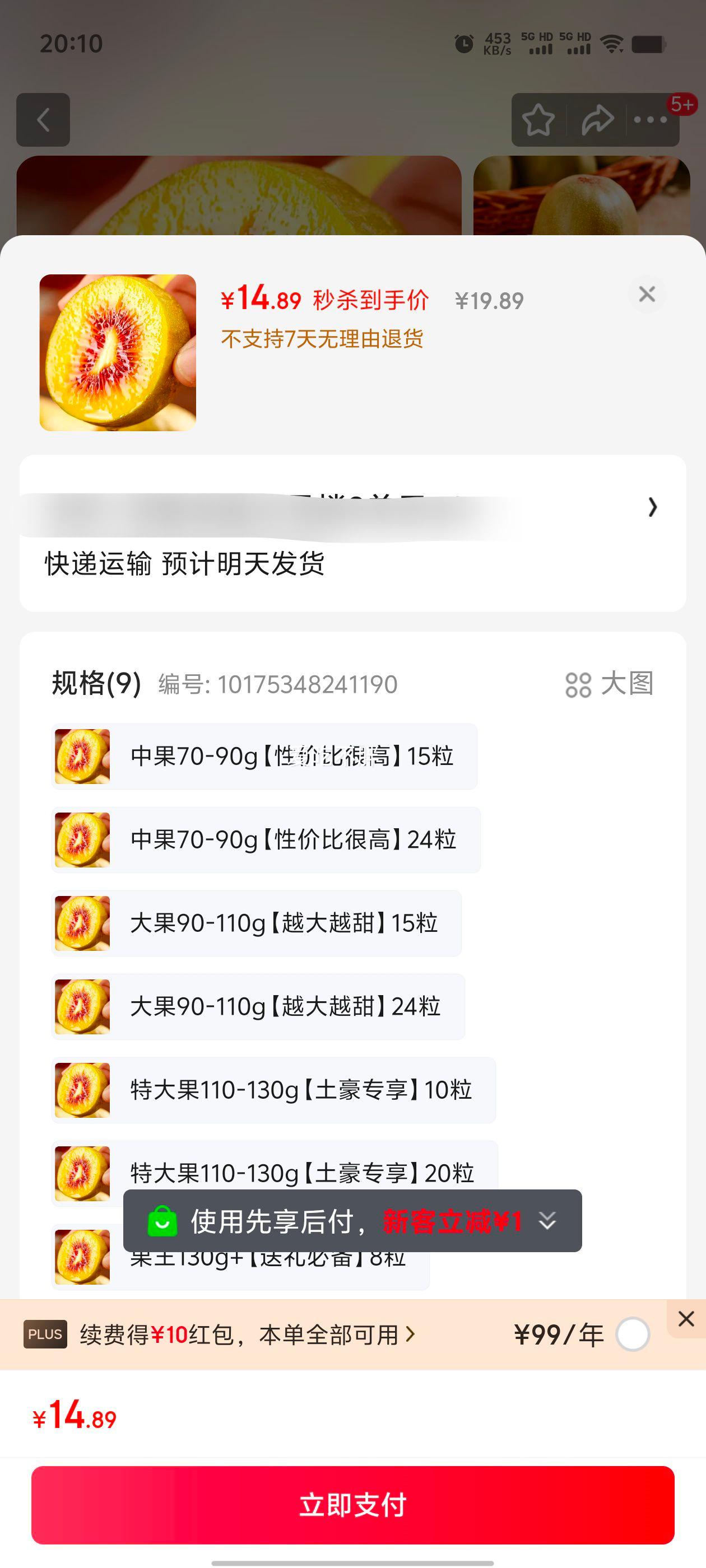This screenshot has width=706, height=1568.
Task: Choose 大果90-110g 24粒 spec
Action: (258, 1006)
